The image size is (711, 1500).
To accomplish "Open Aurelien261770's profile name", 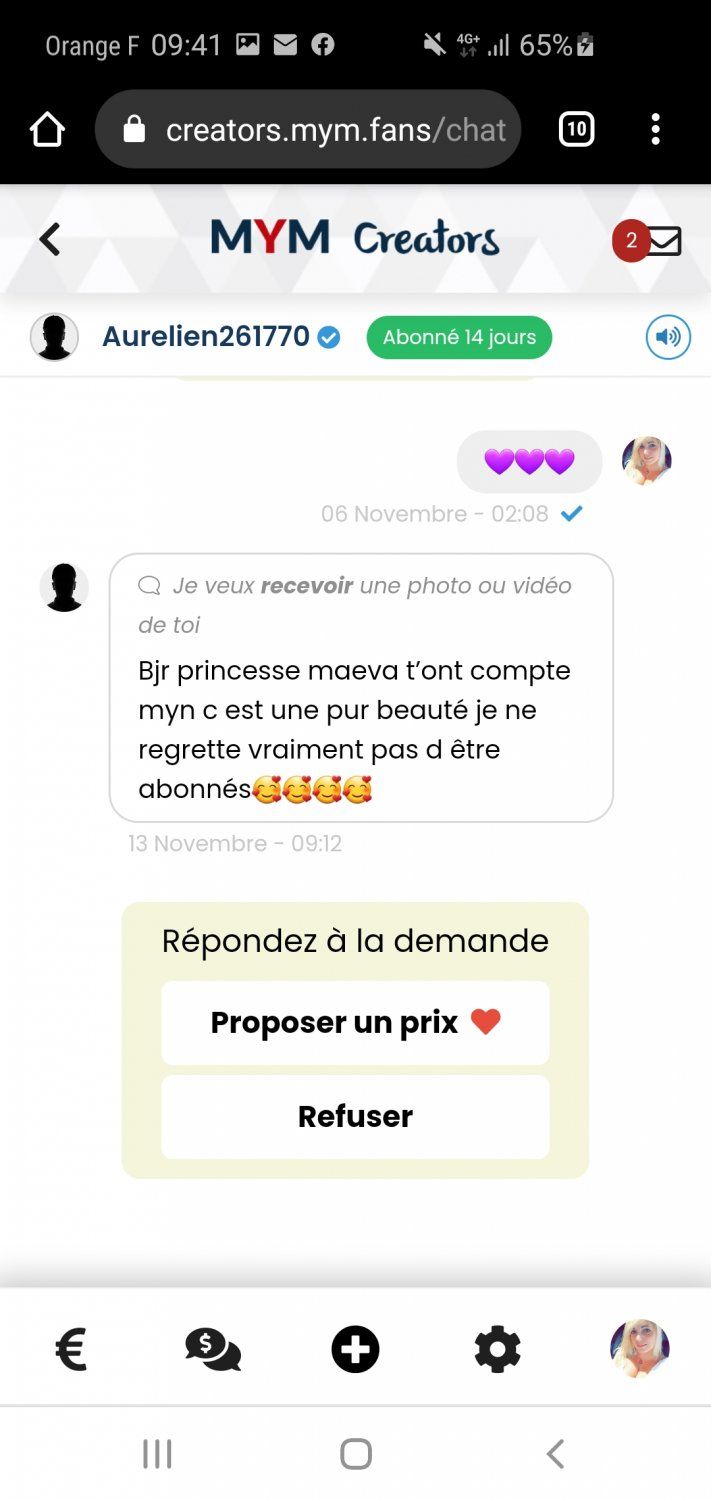I will pyautogui.click(x=206, y=337).
